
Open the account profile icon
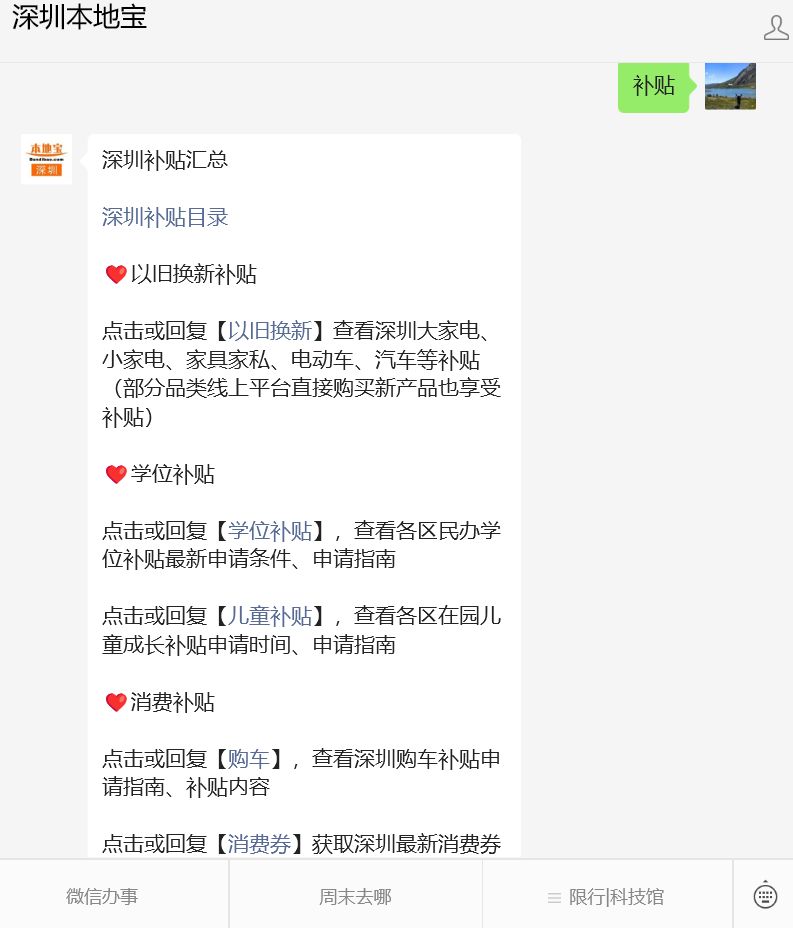click(776, 28)
